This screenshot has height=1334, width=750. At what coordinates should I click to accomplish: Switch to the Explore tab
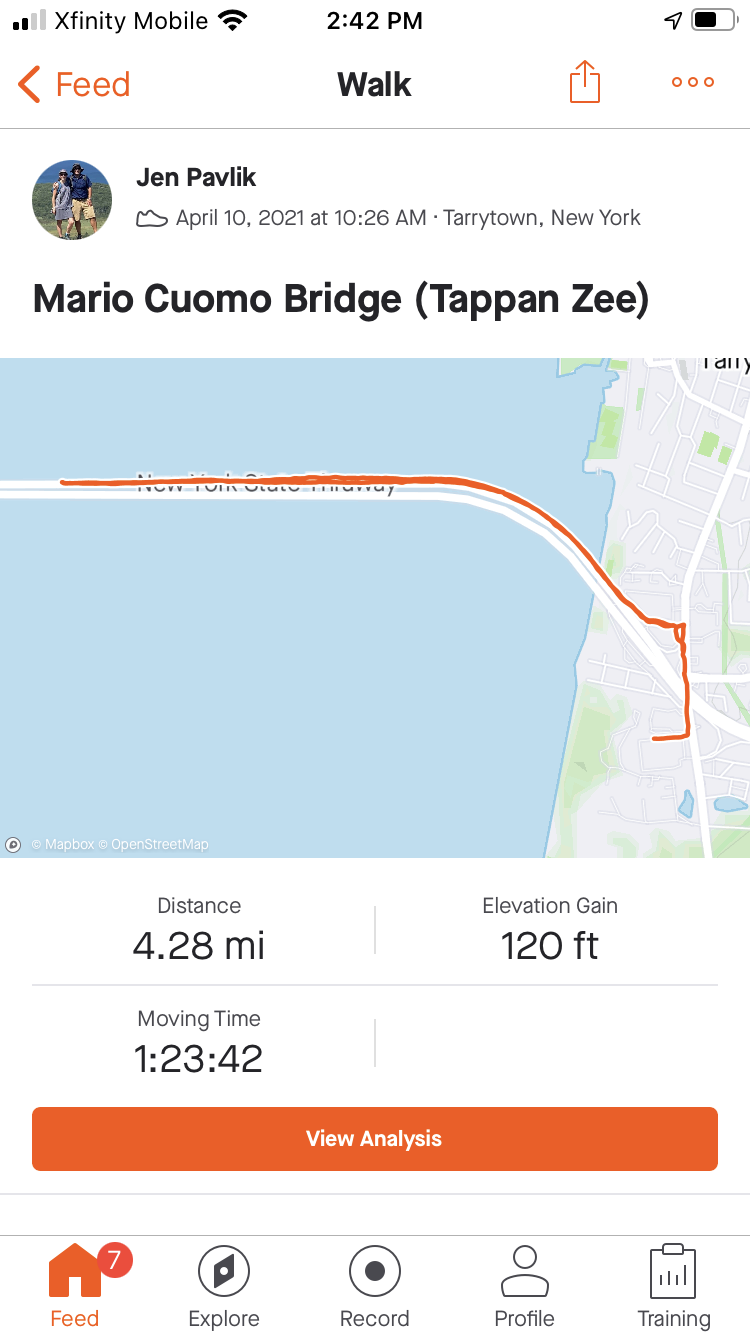(x=224, y=1287)
